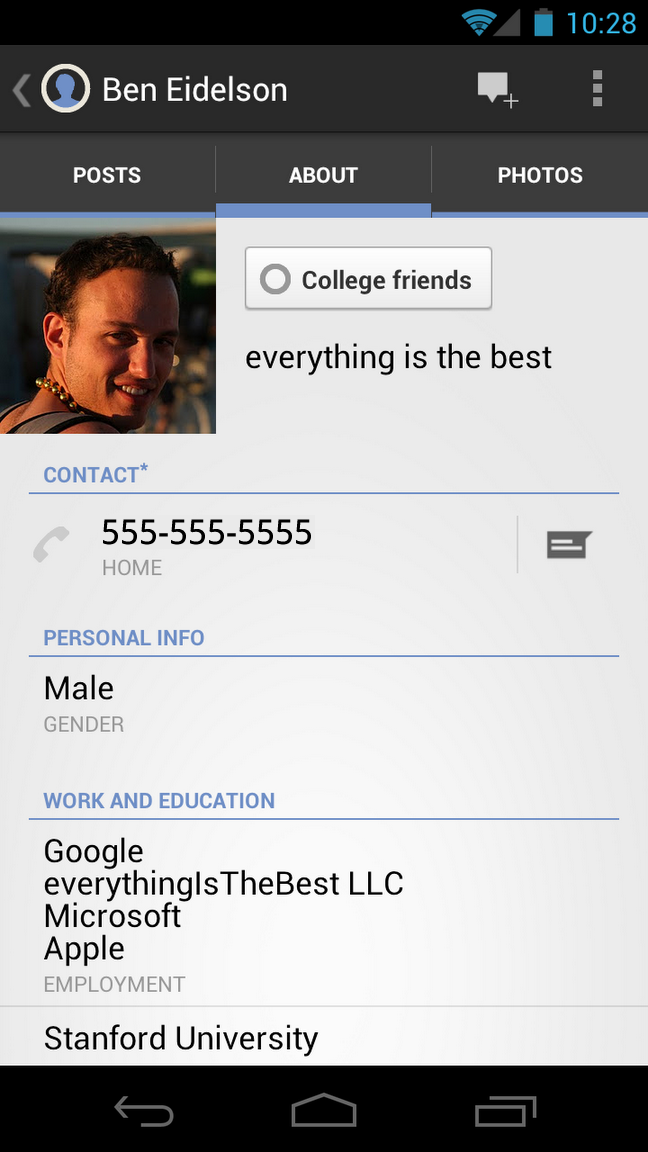The width and height of the screenshot is (648, 1152).
Task: Tap the system back button
Action: 144,1110
